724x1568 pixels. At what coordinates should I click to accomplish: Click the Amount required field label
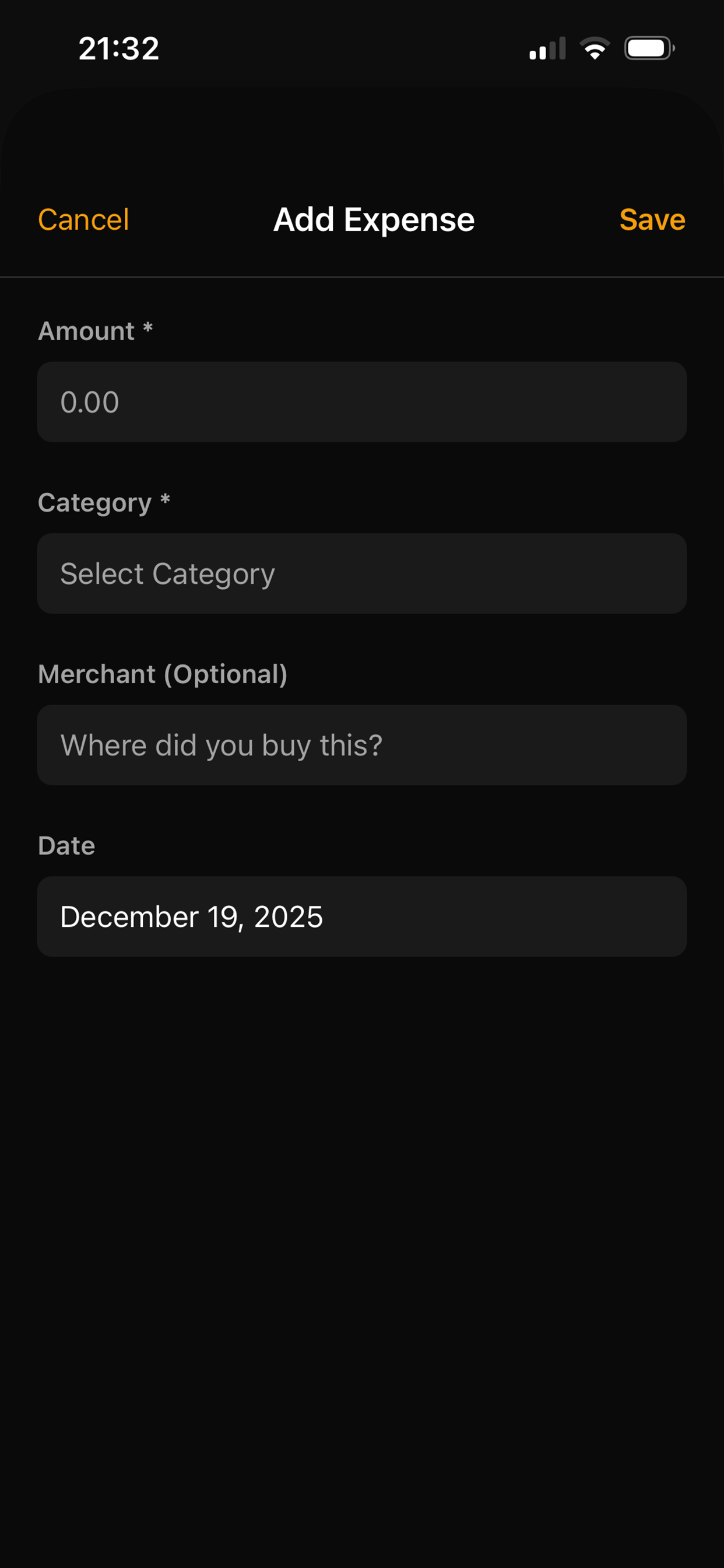pyautogui.click(x=96, y=331)
